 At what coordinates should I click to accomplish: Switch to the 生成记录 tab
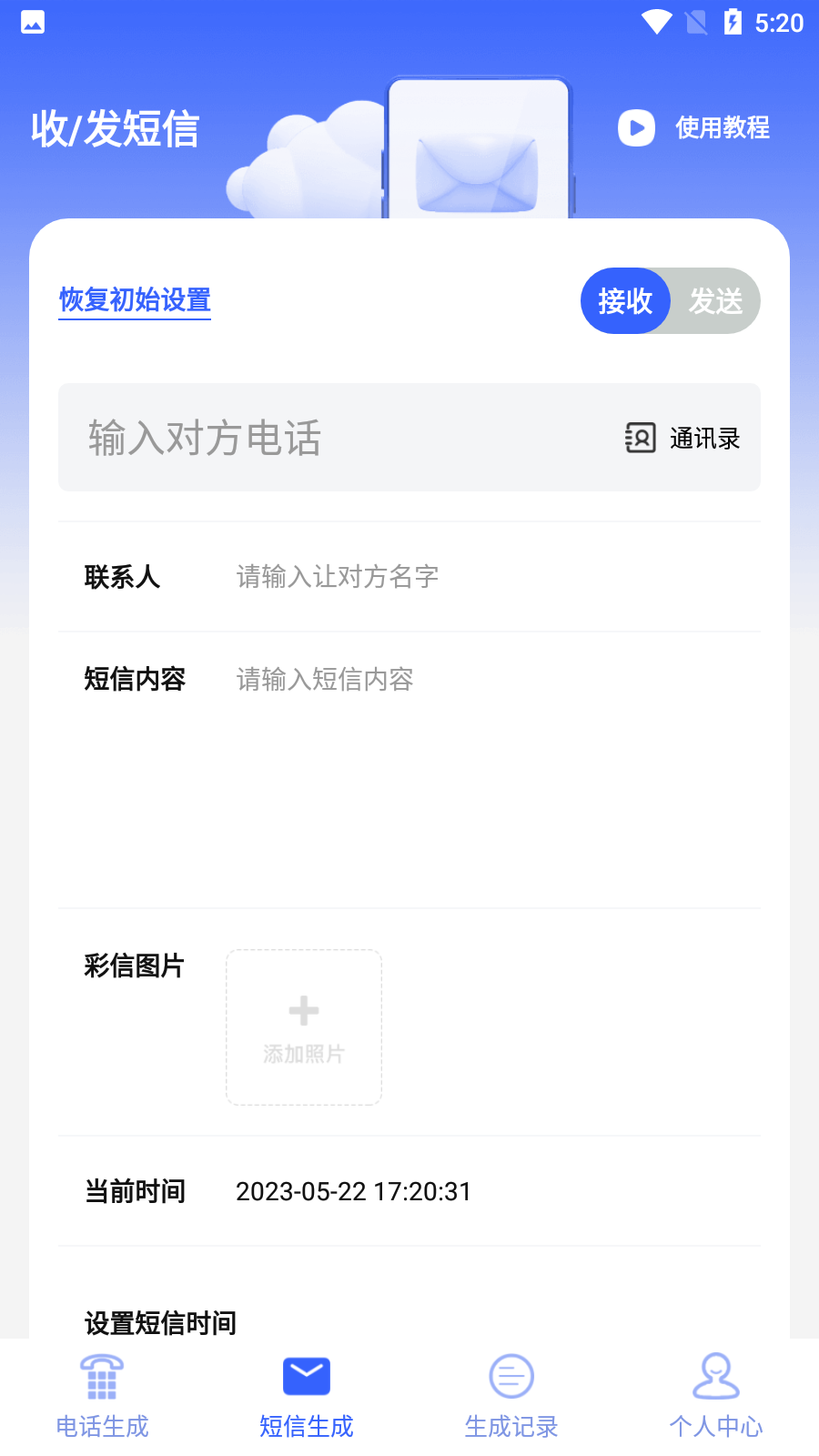pyautogui.click(x=511, y=1397)
